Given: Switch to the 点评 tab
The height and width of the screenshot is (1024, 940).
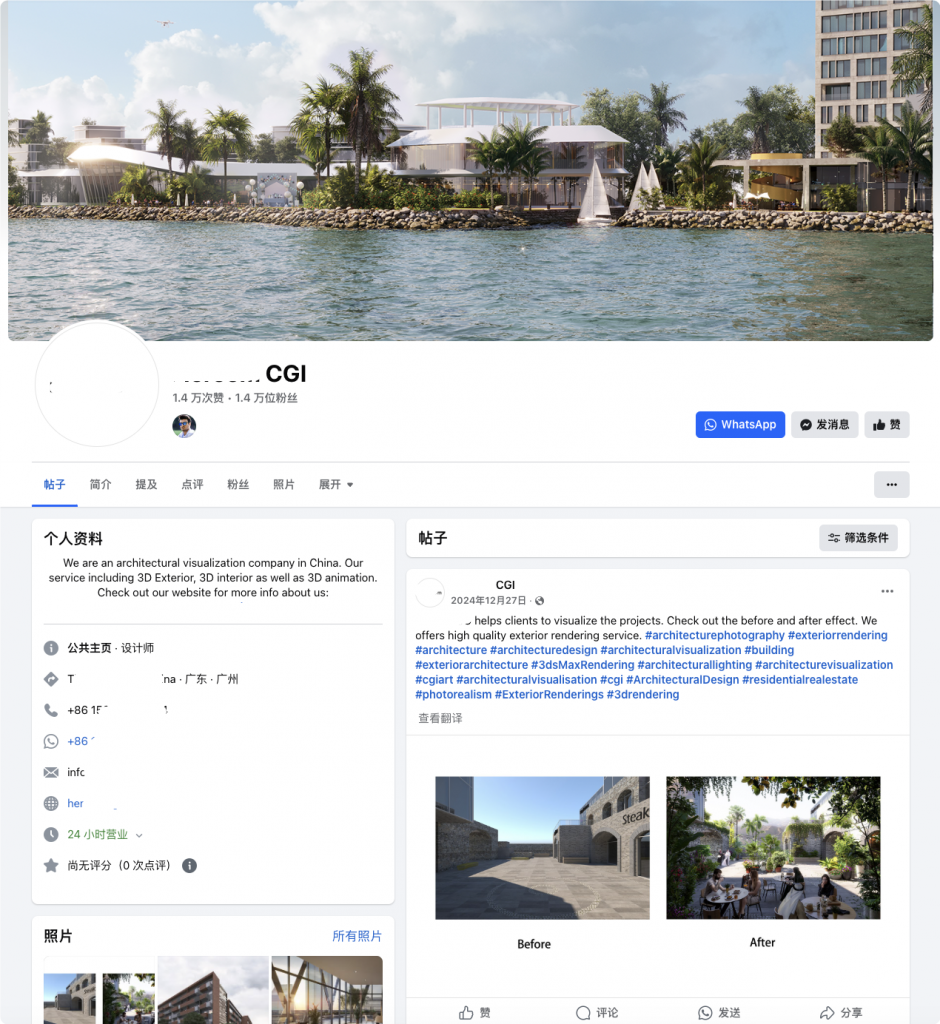Looking at the screenshot, I should click(192, 485).
